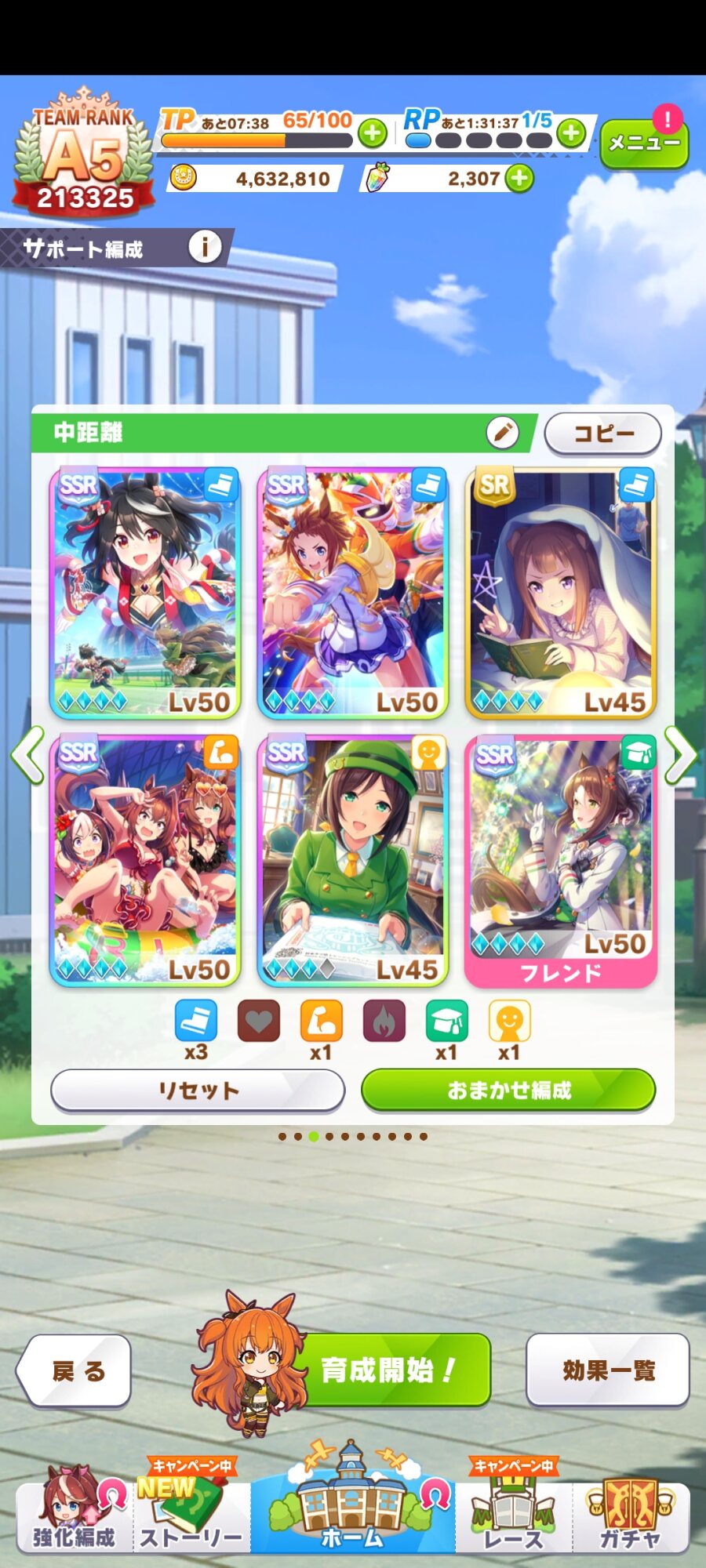Tap the 戻る back button
Viewport: 706px width, 1568px height.
coord(75,1370)
